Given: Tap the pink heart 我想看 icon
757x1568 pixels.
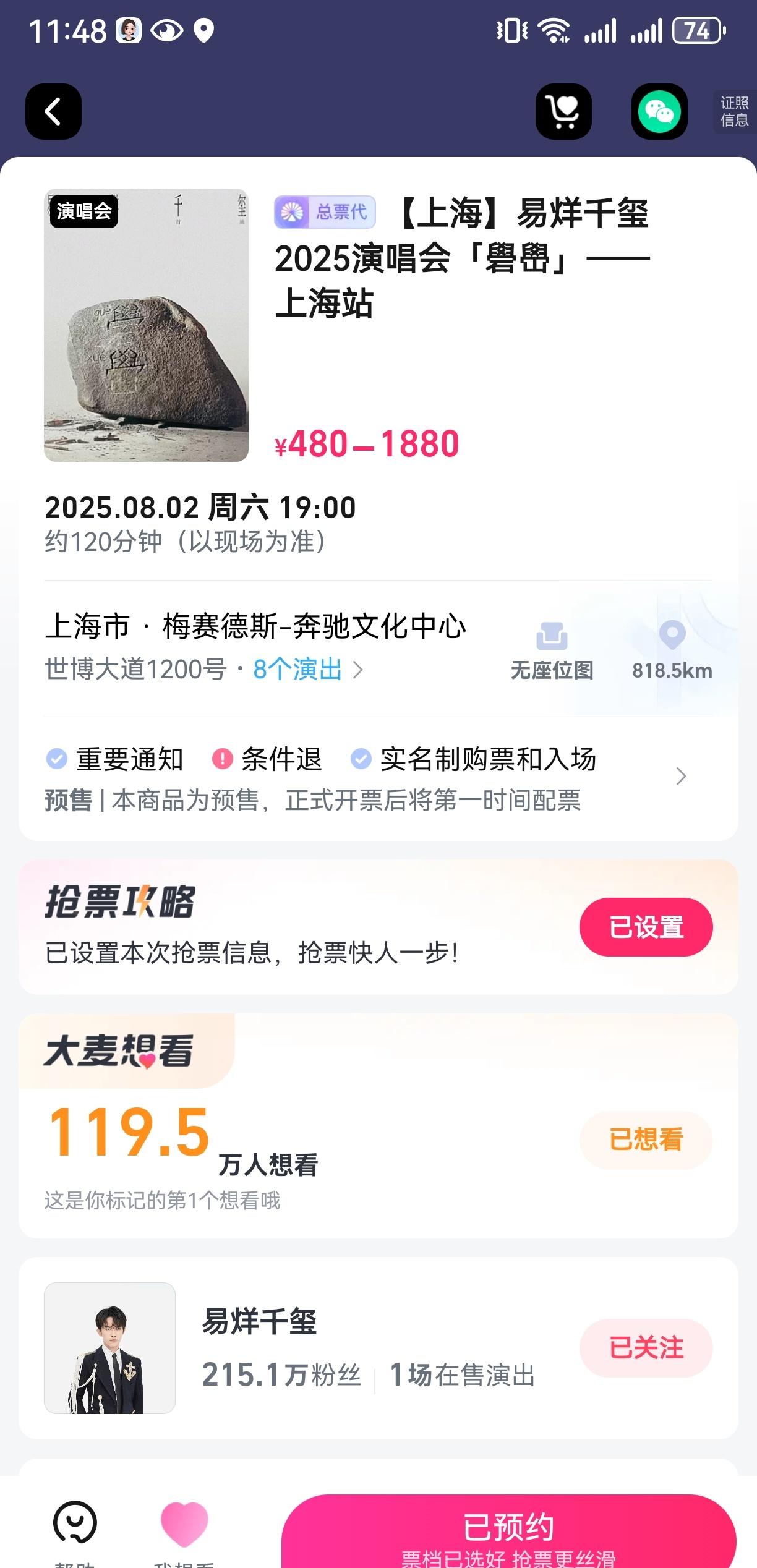Looking at the screenshot, I should tap(184, 1523).
